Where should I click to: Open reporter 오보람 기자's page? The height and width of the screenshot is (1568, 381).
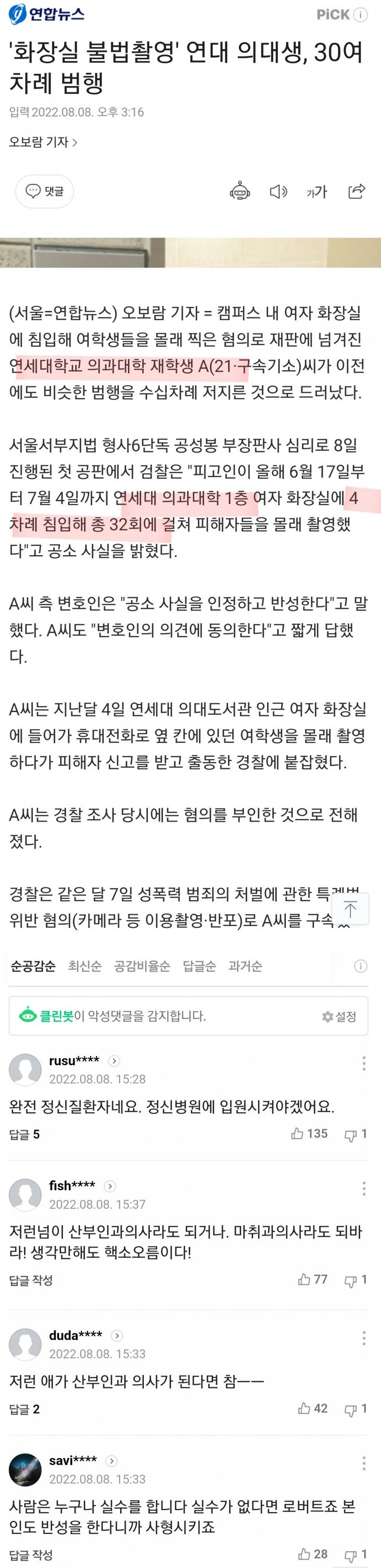[x=43, y=142]
